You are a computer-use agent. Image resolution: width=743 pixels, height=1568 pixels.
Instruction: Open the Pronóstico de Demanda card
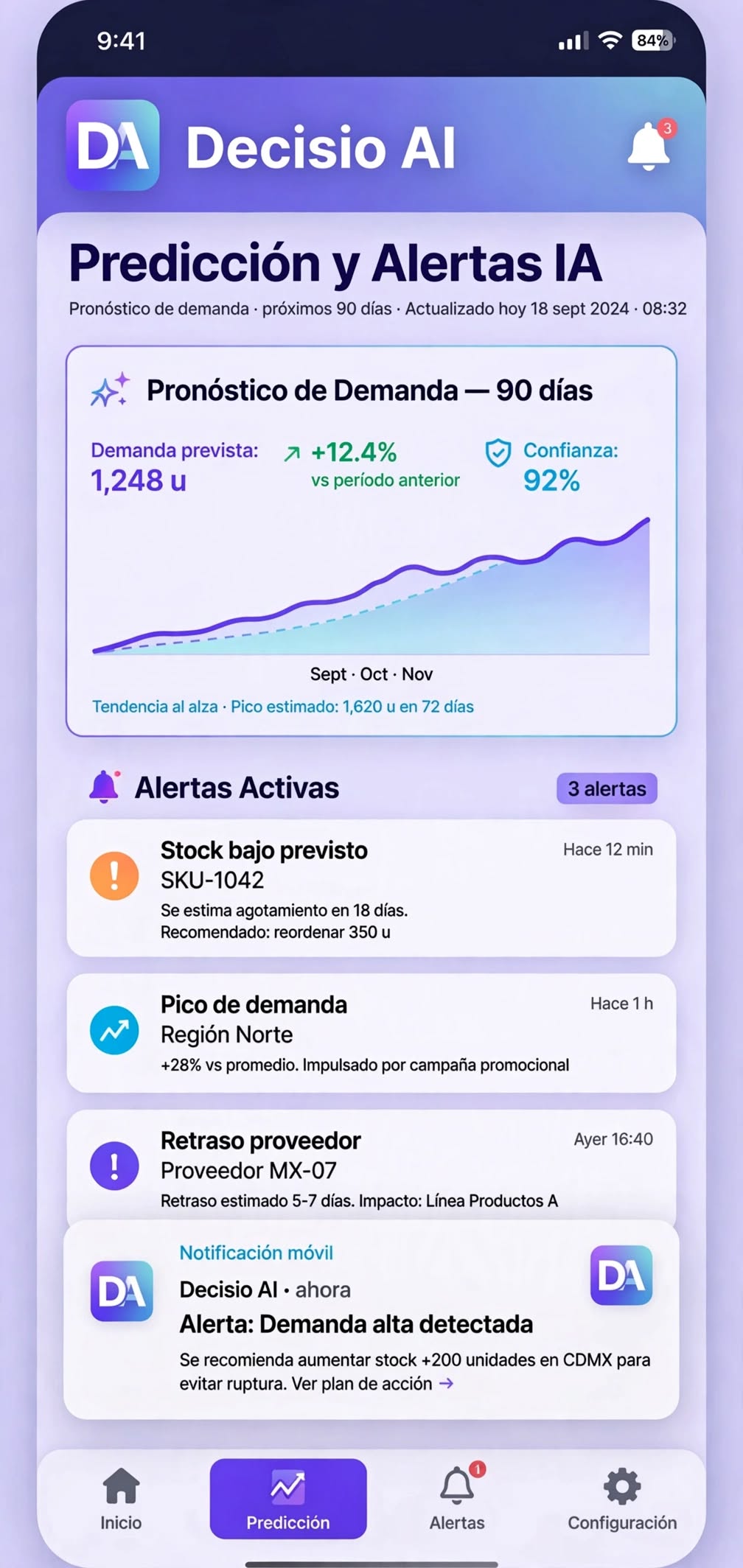tap(371, 541)
